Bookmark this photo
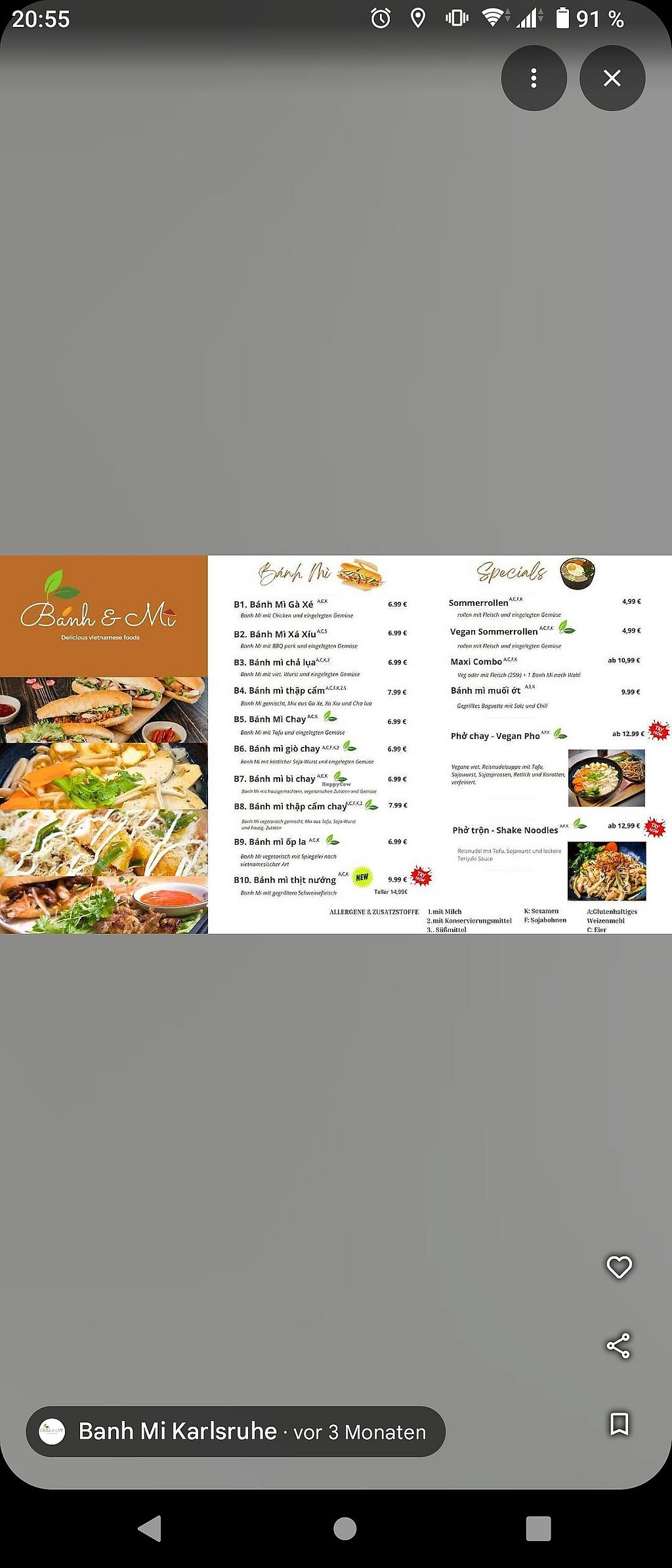The image size is (672, 1568). point(619,1424)
